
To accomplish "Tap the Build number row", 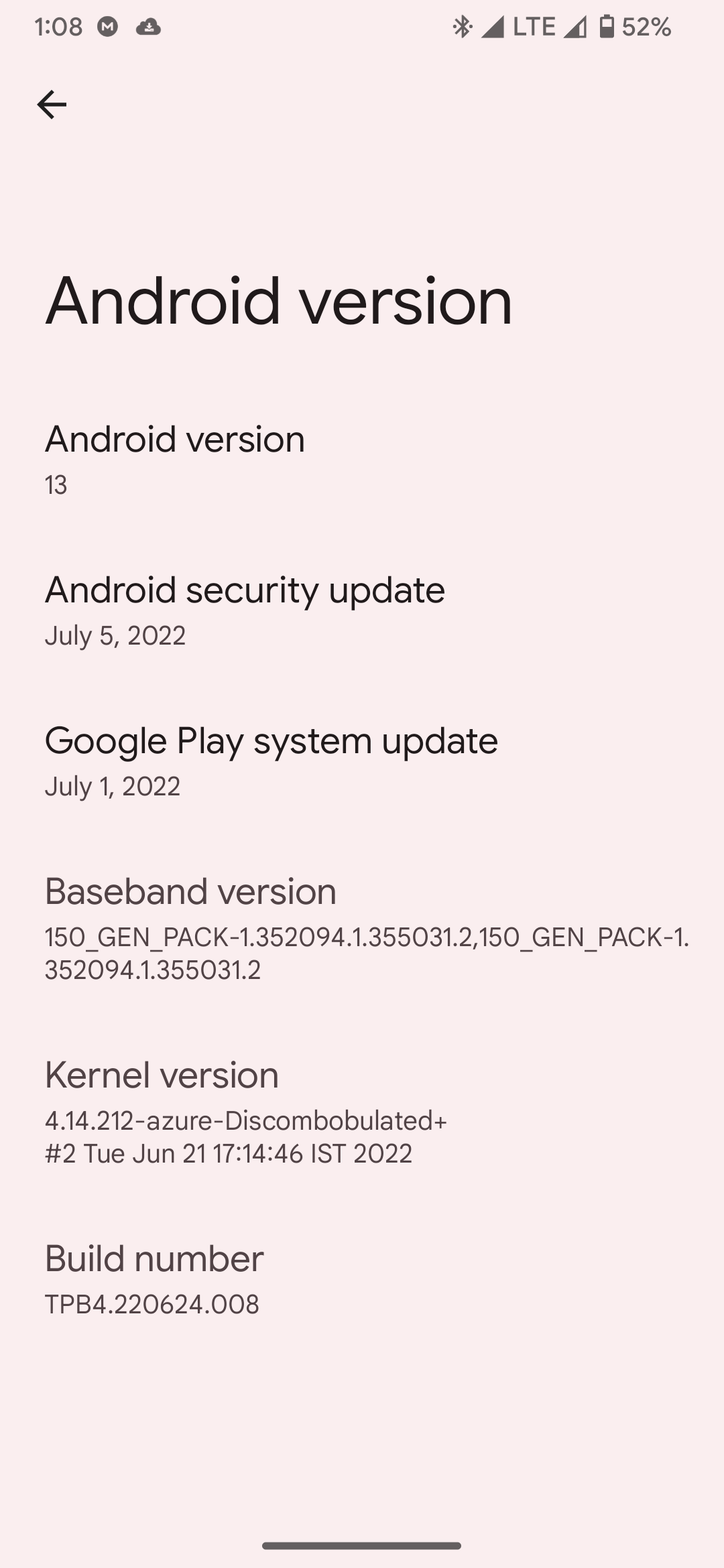I will [x=362, y=1279].
